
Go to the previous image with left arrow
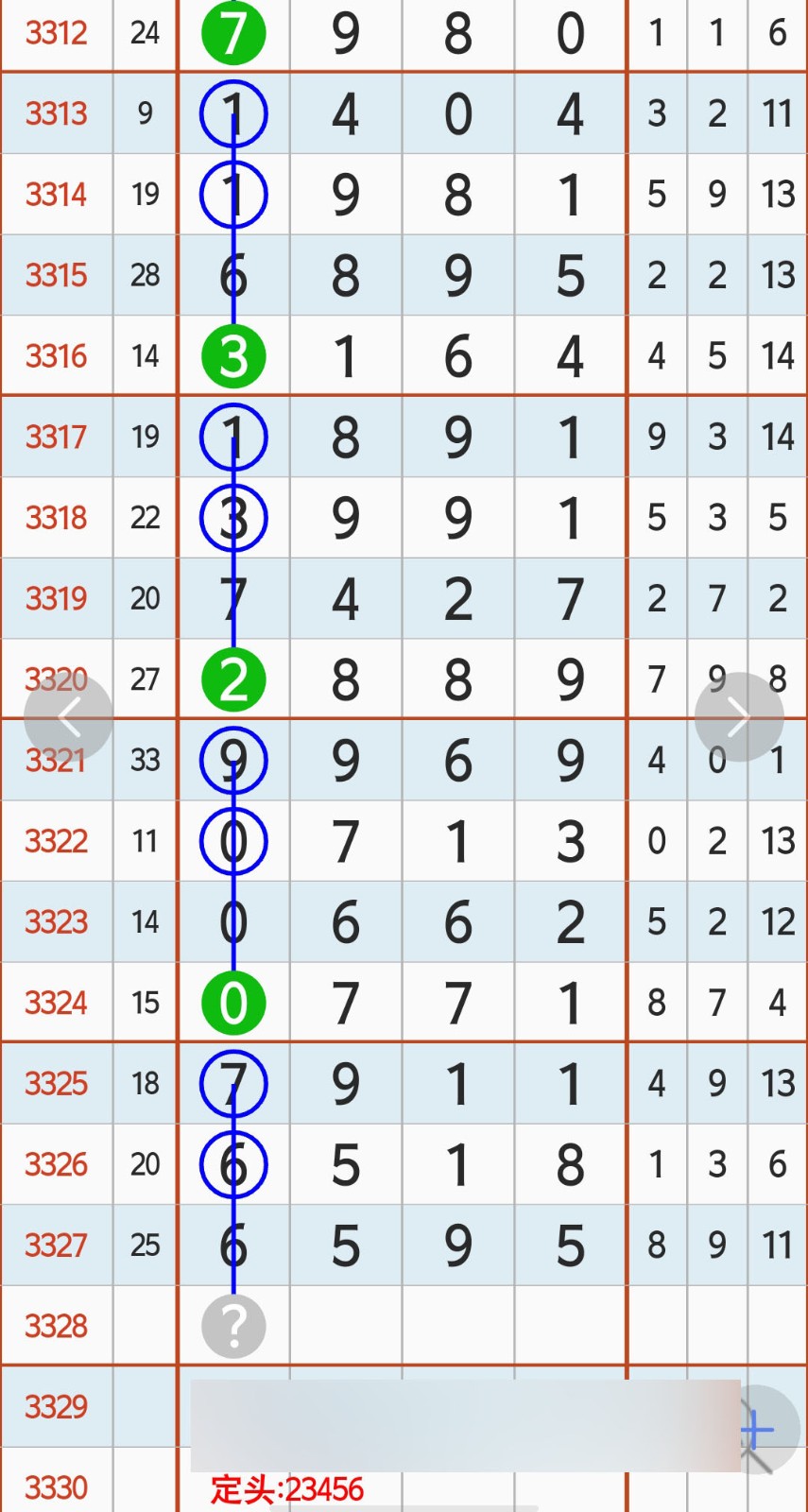coord(68,718)
